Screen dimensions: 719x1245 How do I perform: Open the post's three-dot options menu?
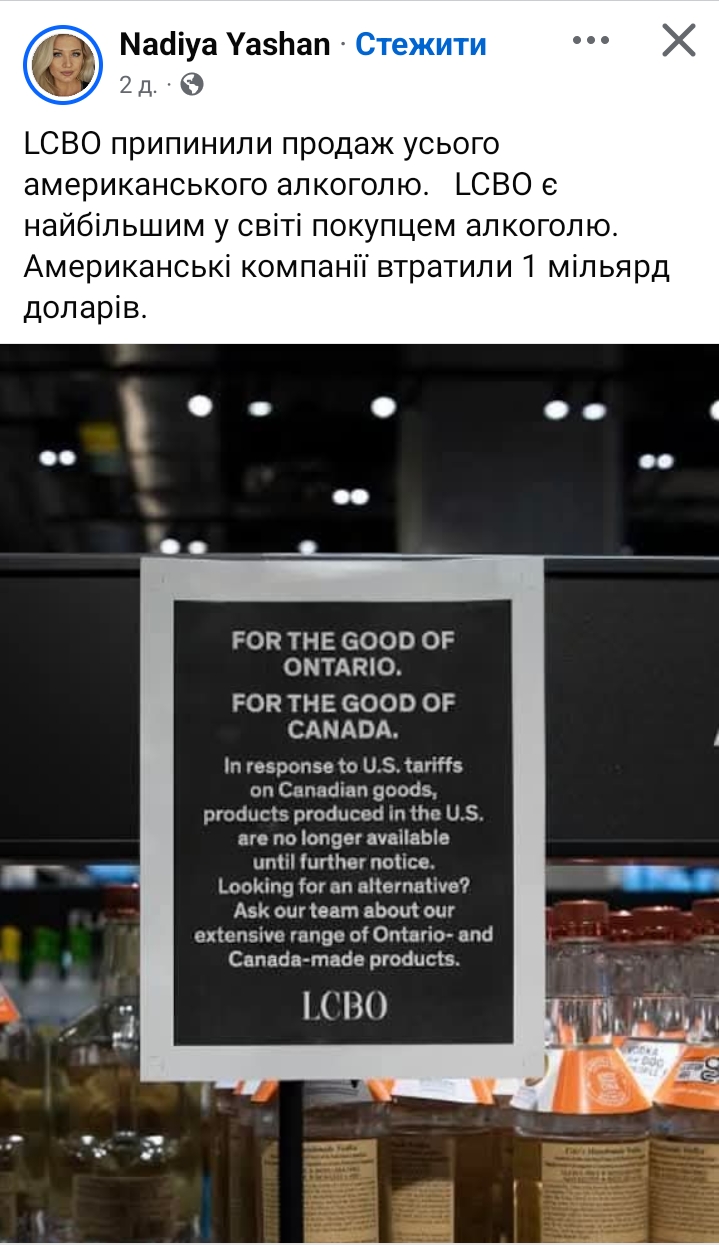coord(590,41)
